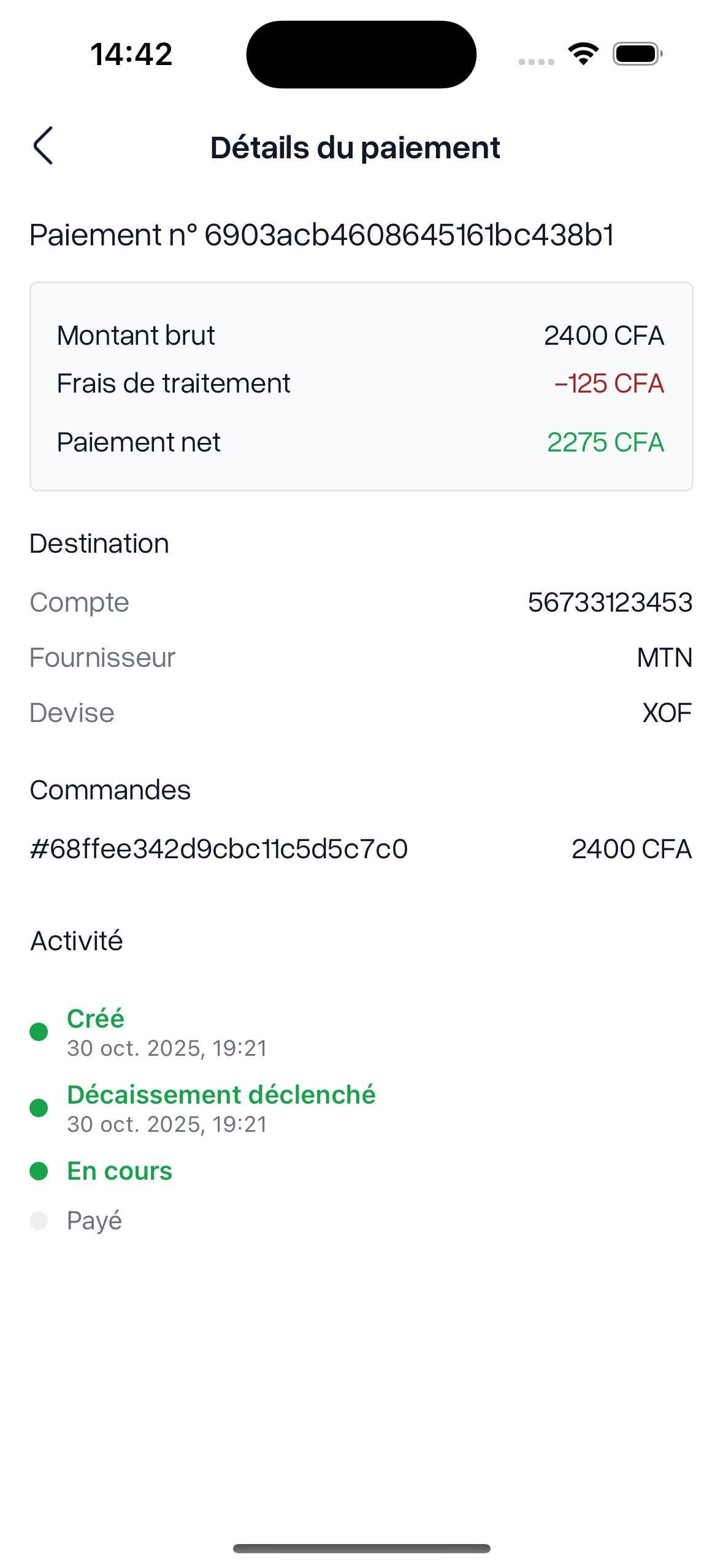Expand the Commandes section

pos(110,790)
